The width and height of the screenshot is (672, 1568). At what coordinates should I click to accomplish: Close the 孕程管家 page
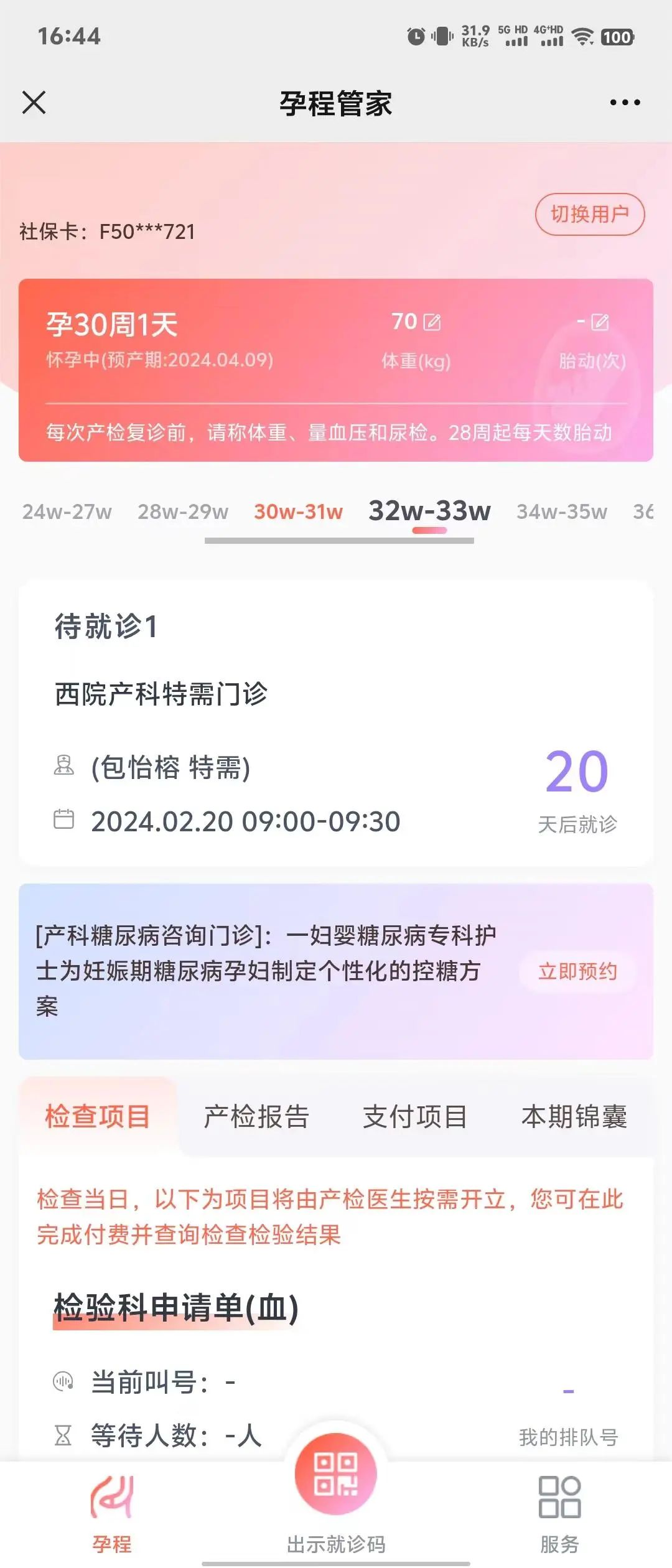point(34,103)
